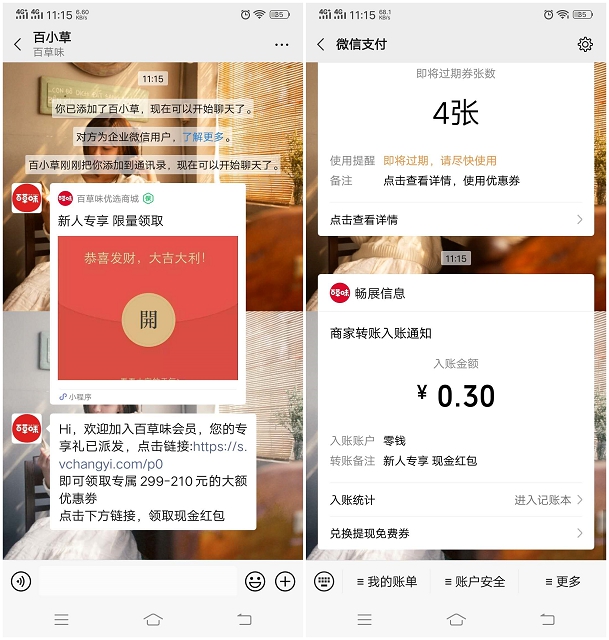Open the 点击查看详情 row
The width and height of the screenshot is (609, 640).
(x=456, y=220)
